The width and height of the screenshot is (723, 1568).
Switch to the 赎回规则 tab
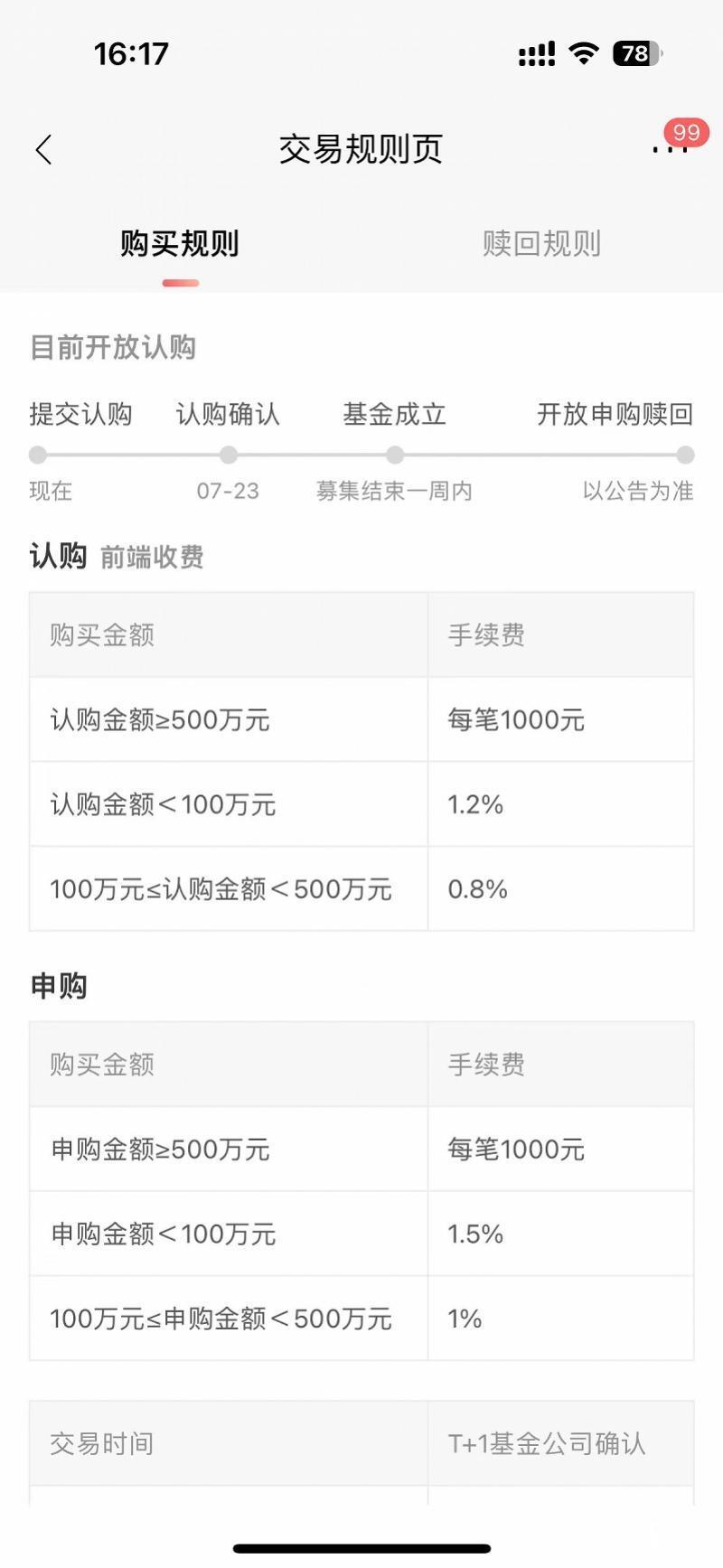click(x=541, y=244)
